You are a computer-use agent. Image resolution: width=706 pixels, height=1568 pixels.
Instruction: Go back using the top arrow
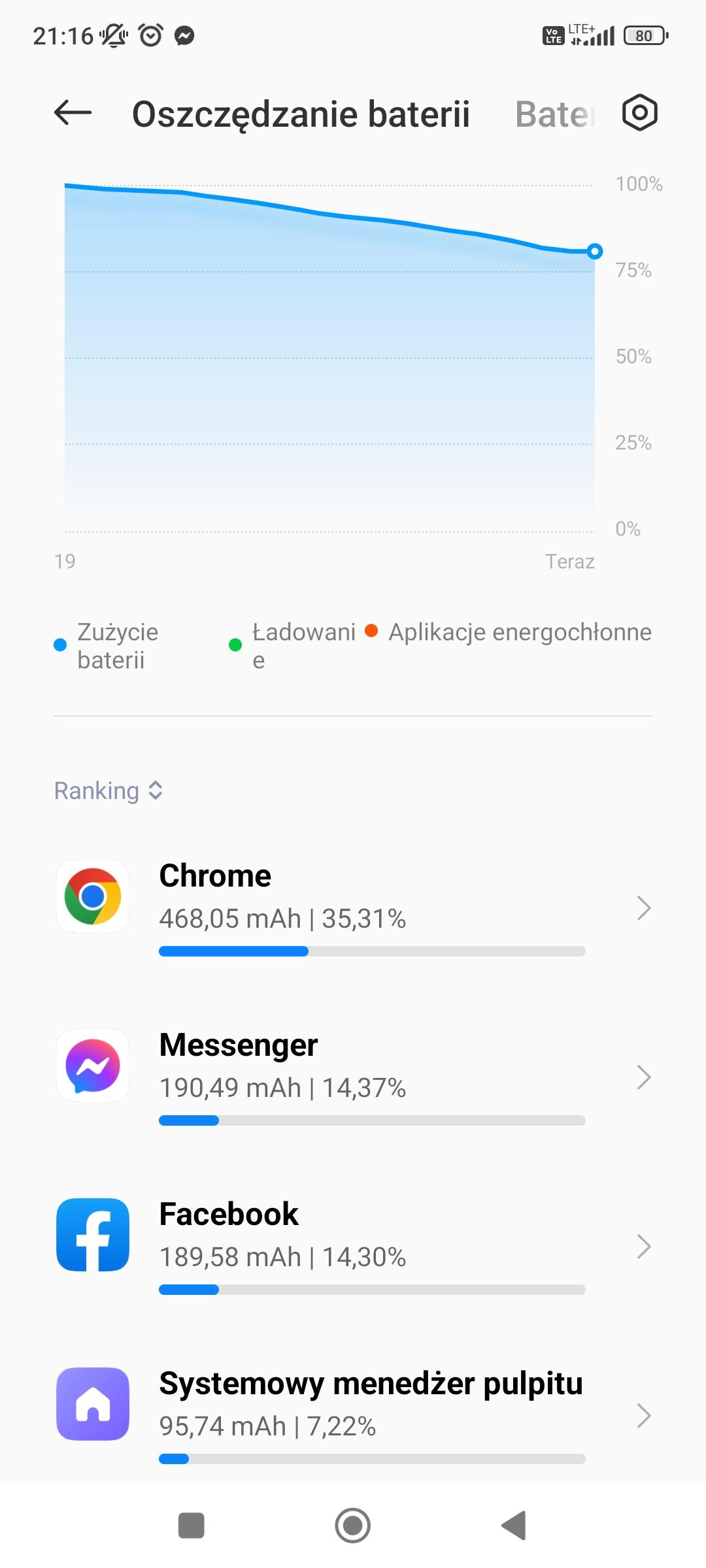(x=73, y=113)
